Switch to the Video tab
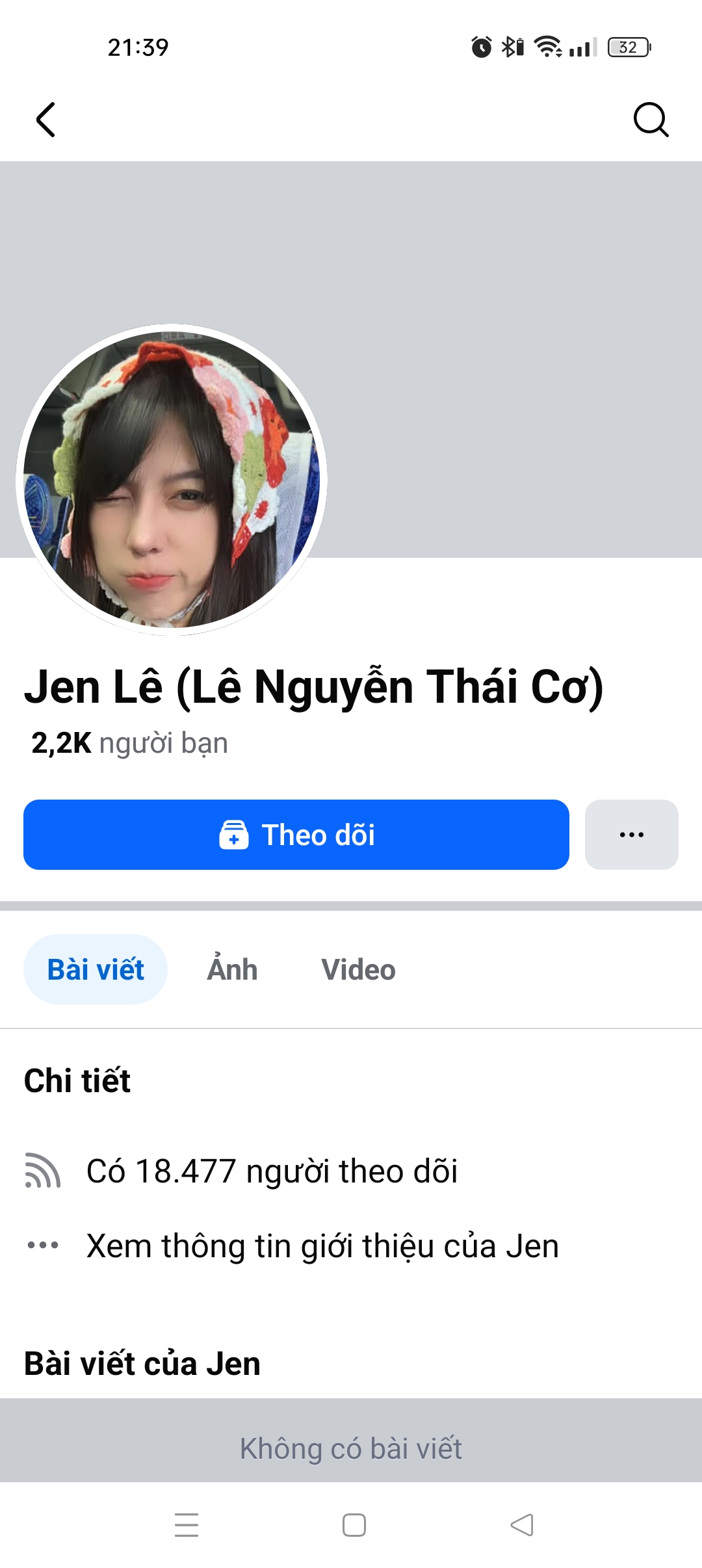The height and width of the screenshot is (1568, 702). [x=358, y=969]
